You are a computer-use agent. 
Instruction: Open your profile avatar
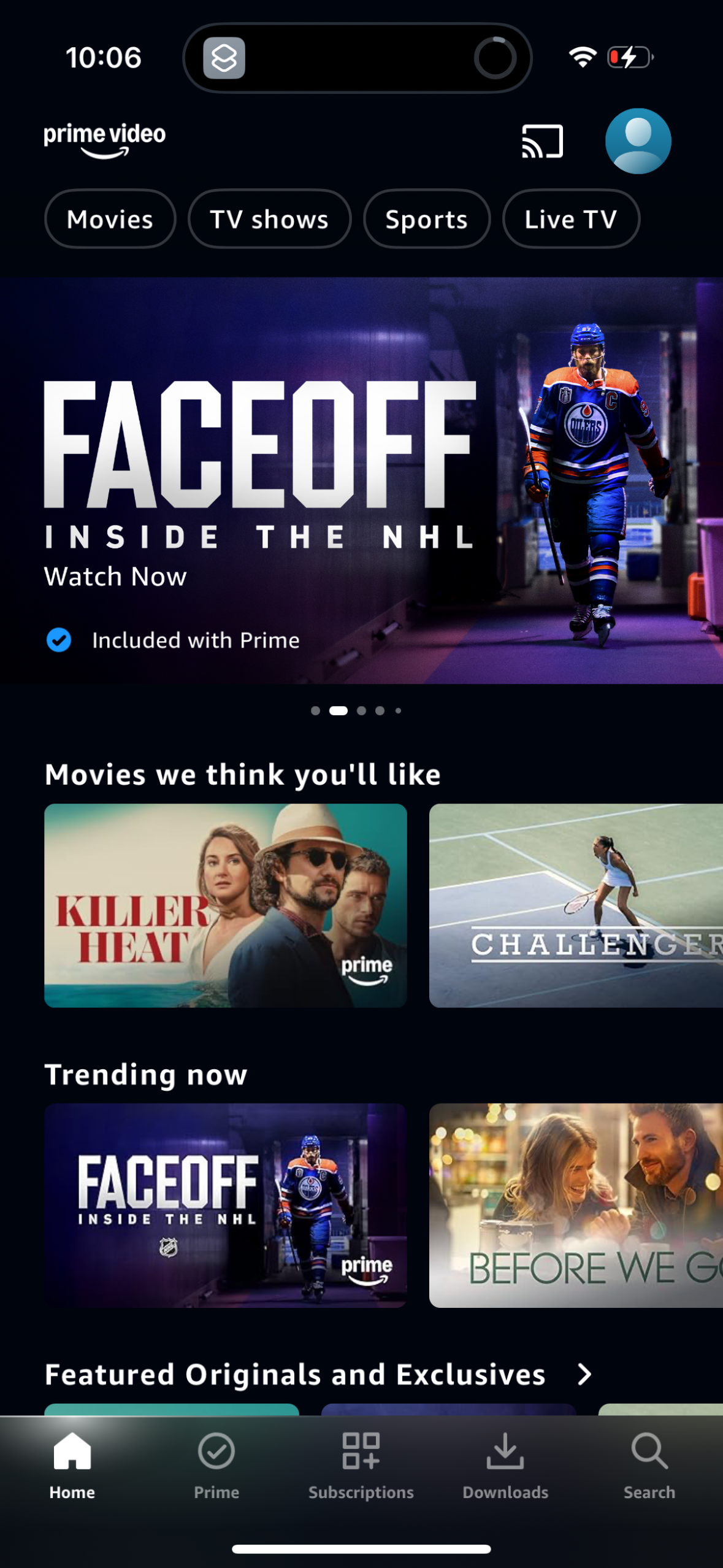pyautogui.click(x=638, y=141)
